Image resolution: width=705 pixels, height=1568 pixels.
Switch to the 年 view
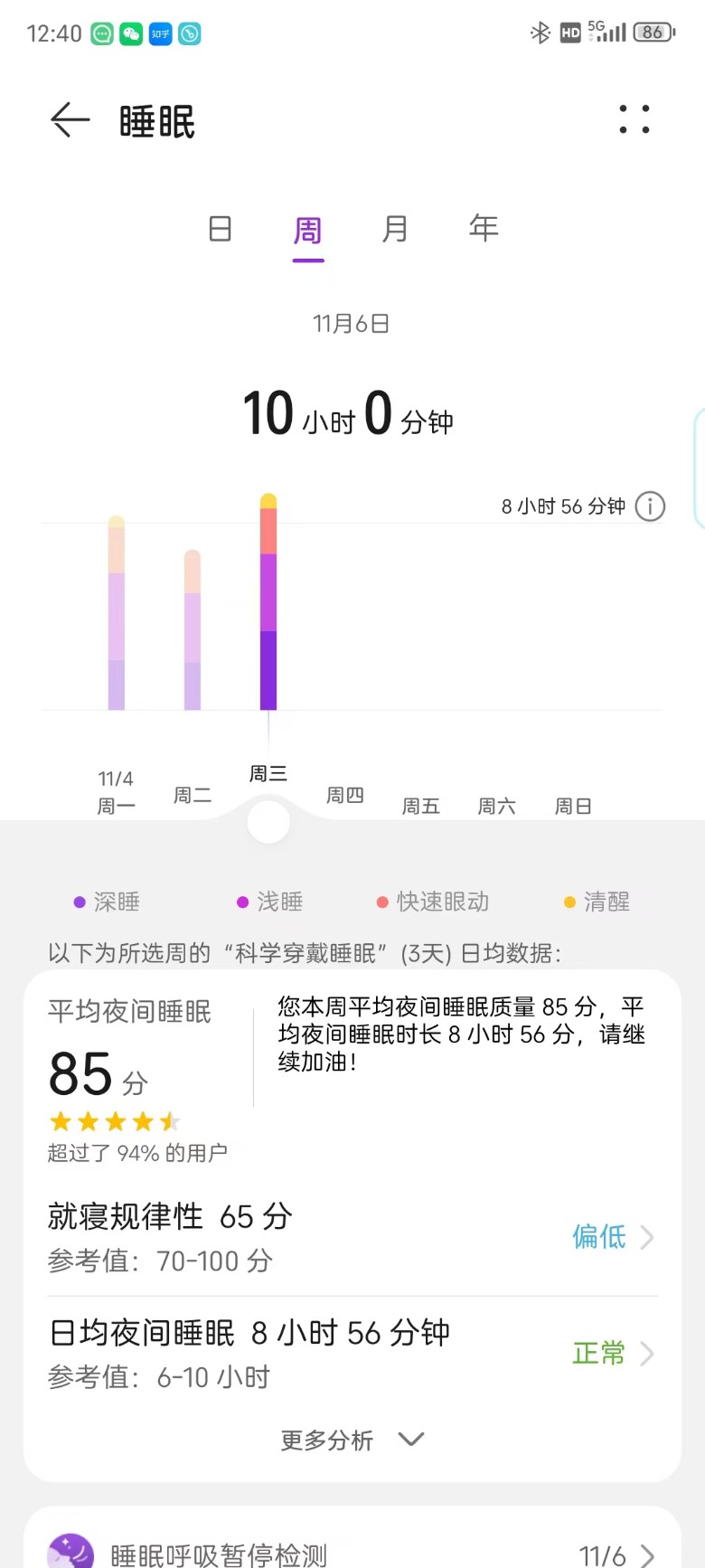[x=484, y=228]
